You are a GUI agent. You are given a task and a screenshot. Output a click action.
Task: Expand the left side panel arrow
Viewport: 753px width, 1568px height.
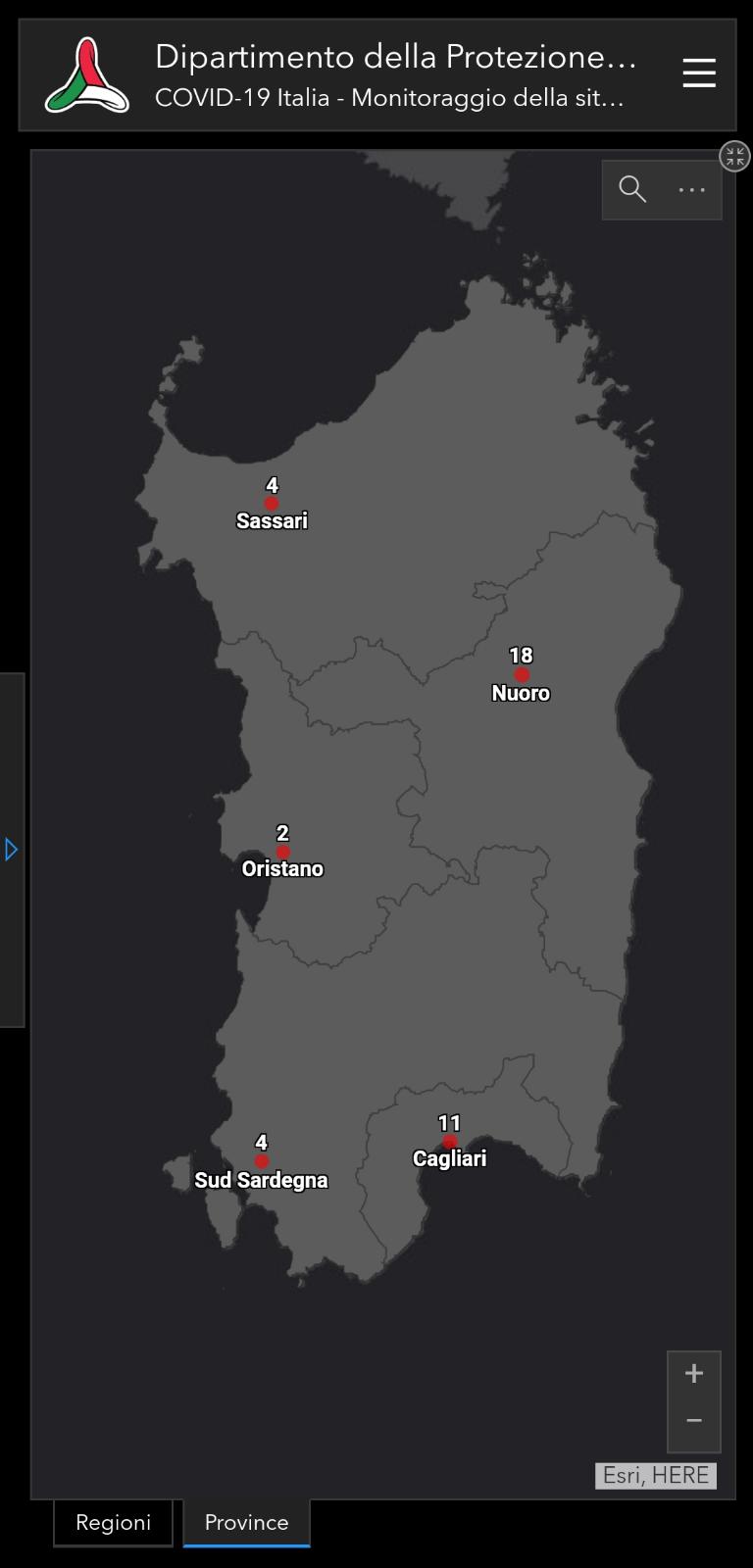[12, 850]
